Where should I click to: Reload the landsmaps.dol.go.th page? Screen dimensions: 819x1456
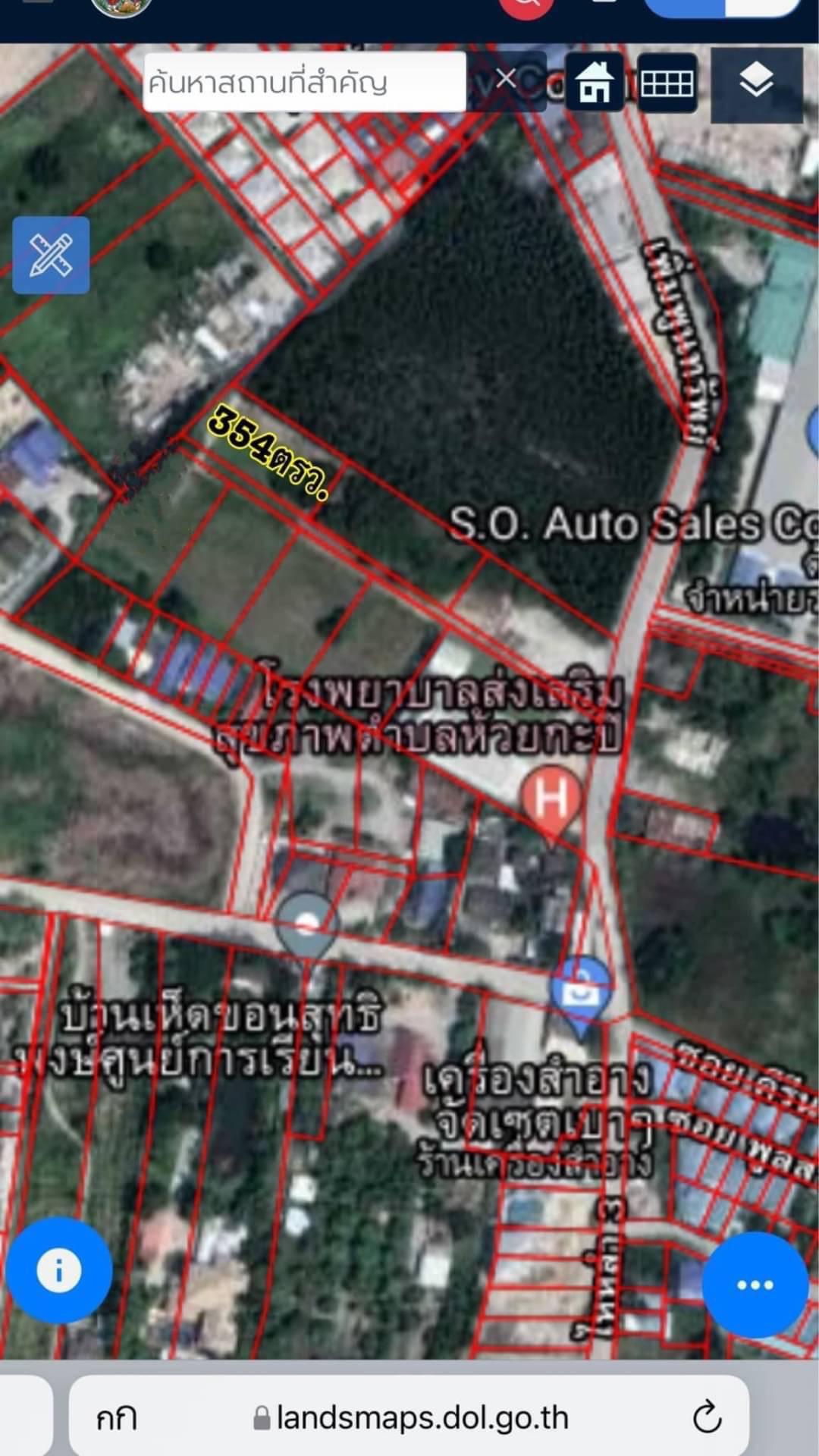coord(707,1417)
